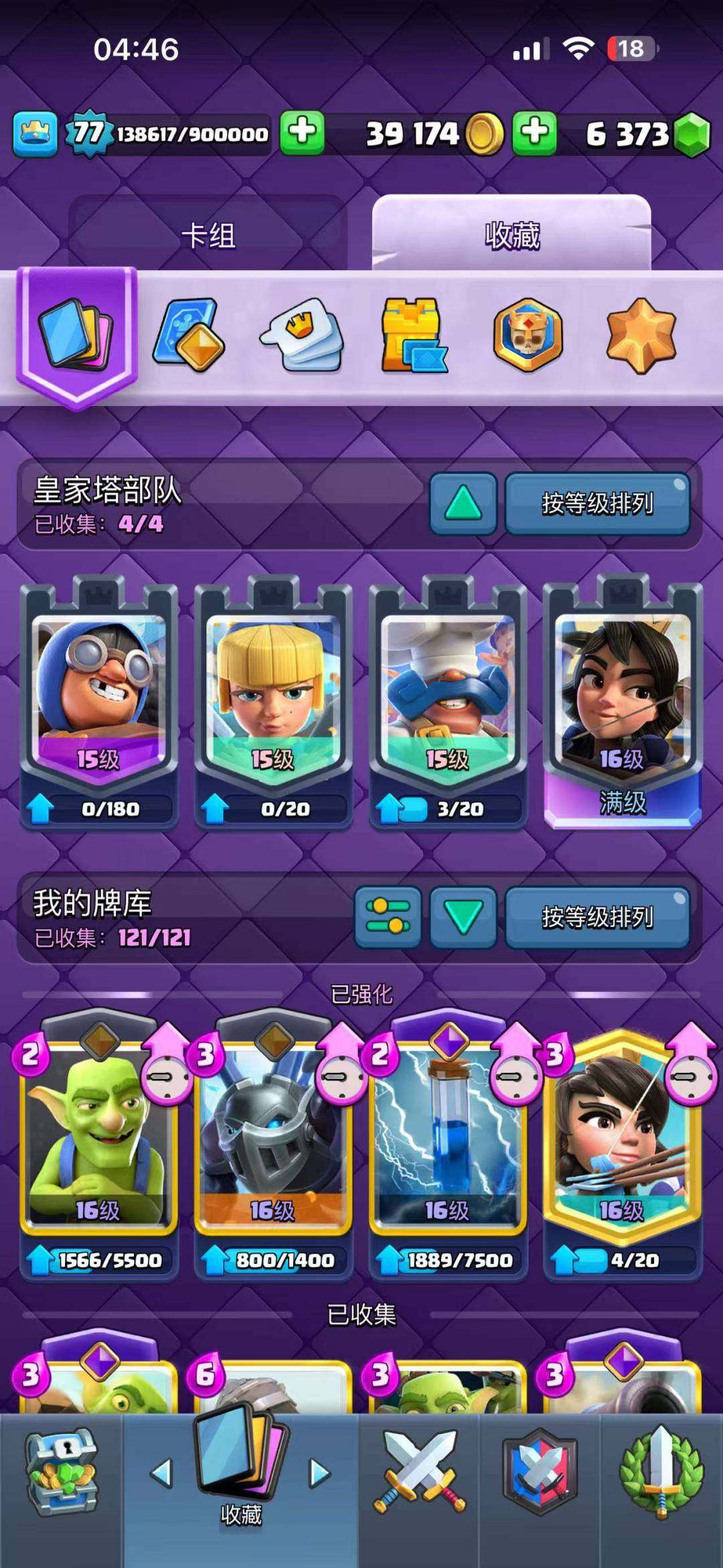Screen dimensions: 723x1568
Task: Open the orange star collection
Action: click(641, 335)
